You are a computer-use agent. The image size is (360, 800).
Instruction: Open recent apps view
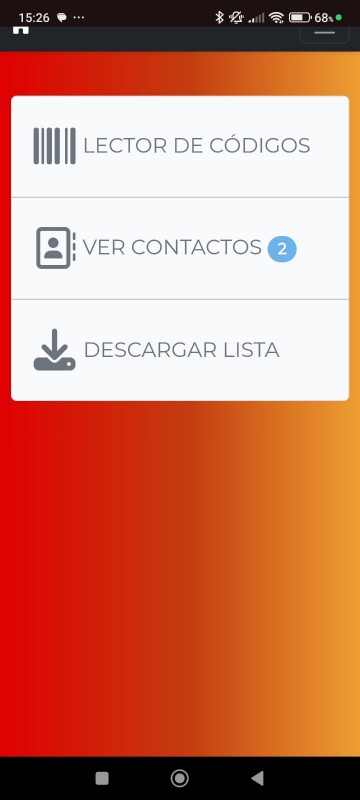(x=102, y=778)
